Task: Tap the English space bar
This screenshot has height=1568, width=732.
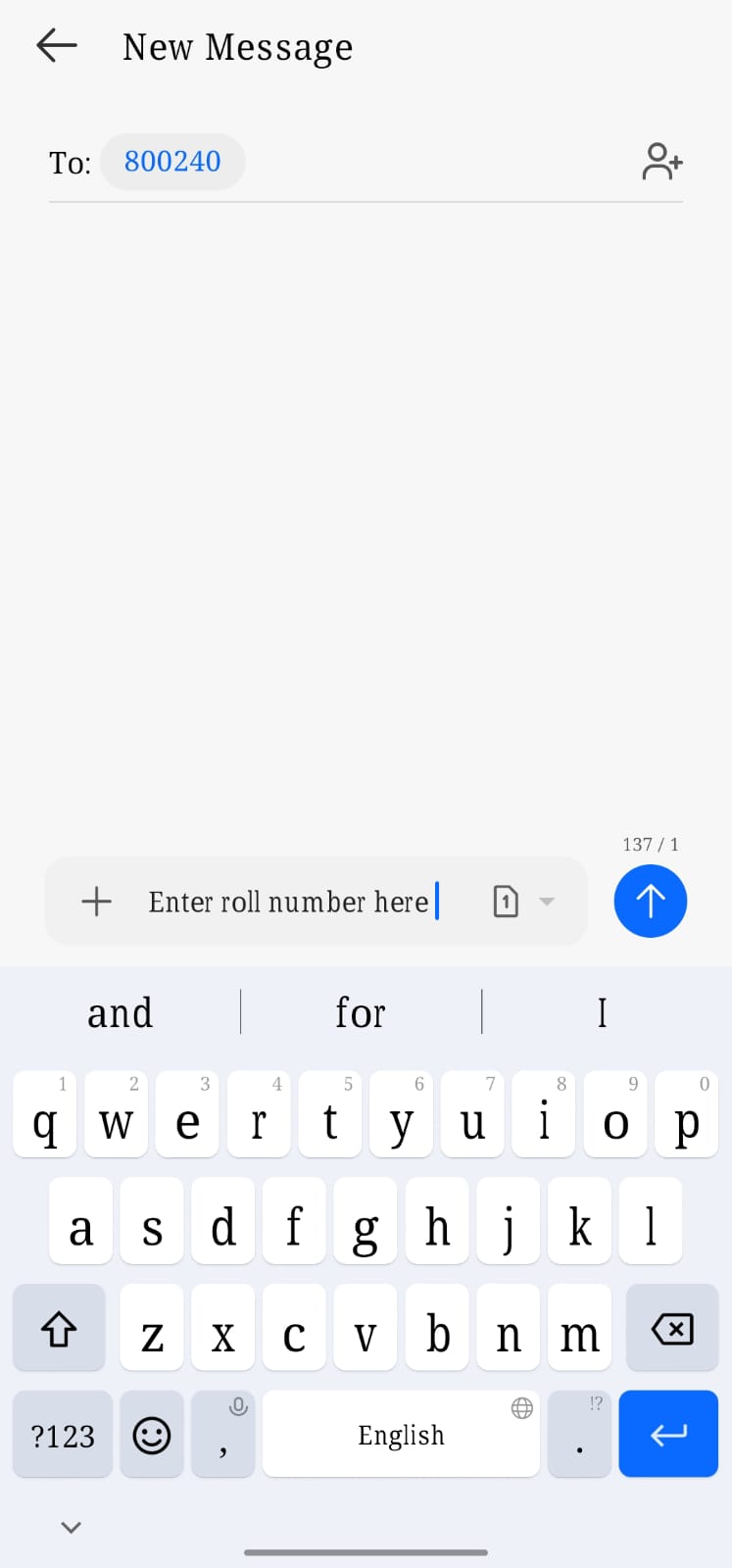Action: tap(401, 1435)
